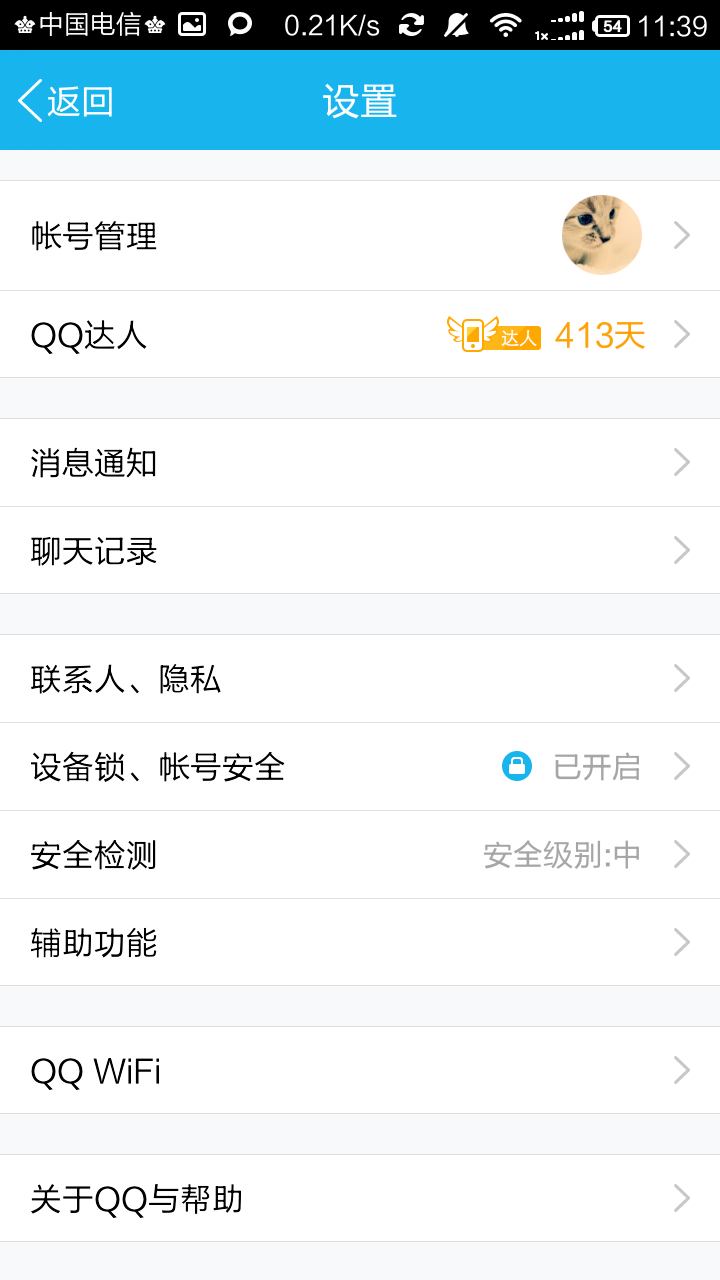The height and width of the screenshot is (1280, 720).
Task: Tap the cat avatar in 帐号管理
Action: click(x=601, y=235)
